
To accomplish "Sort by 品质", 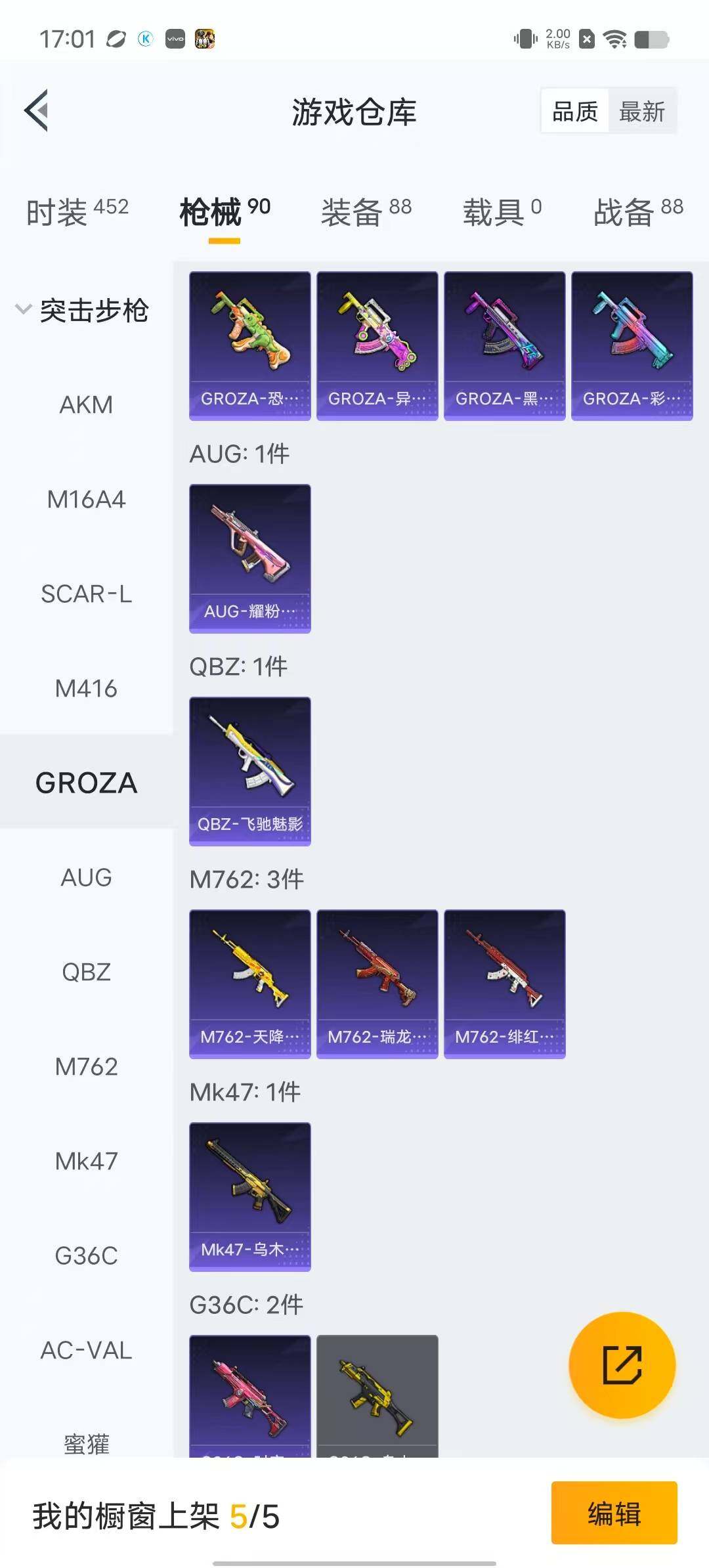I will [575, 111].
